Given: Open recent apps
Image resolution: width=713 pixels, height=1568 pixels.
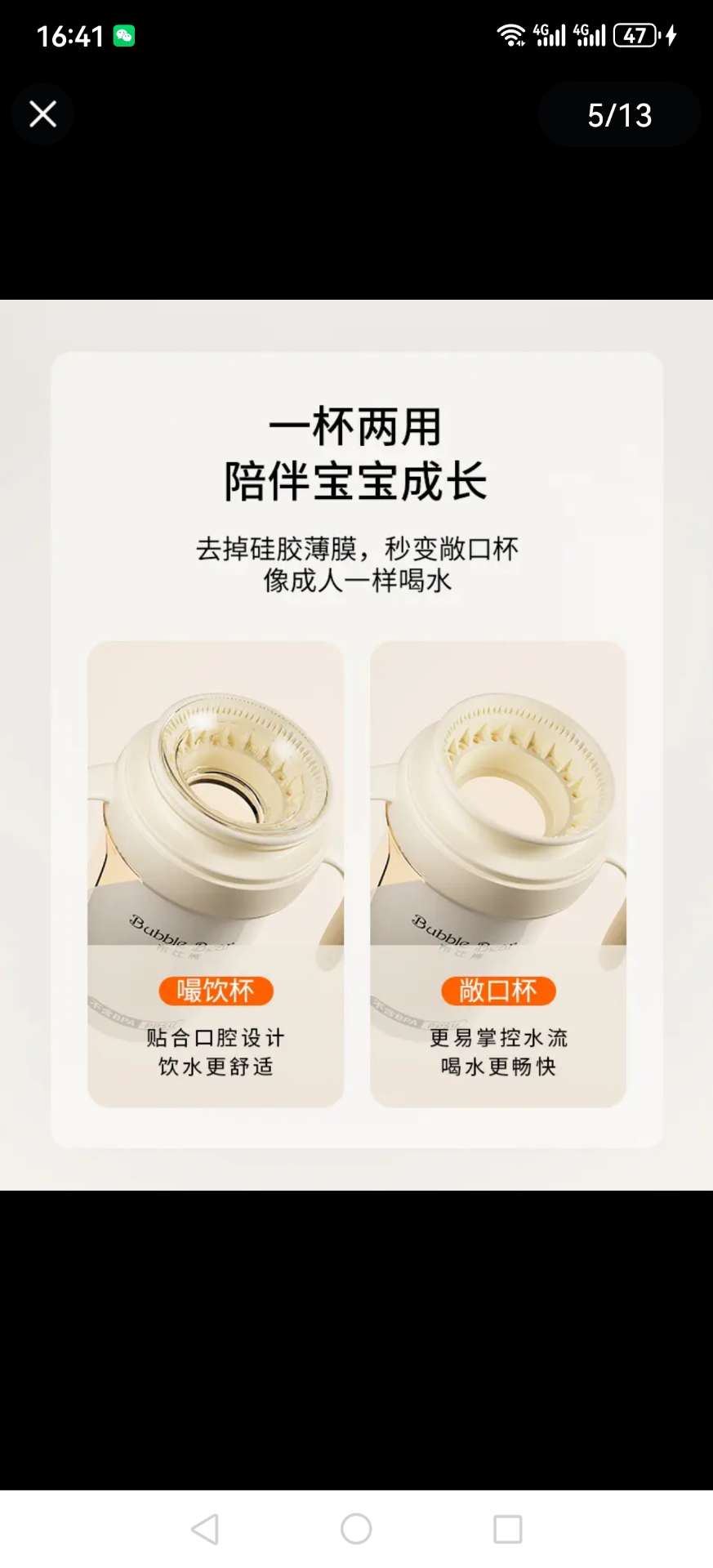Looking at the screenshot, I should click(x=507, y=1529).
